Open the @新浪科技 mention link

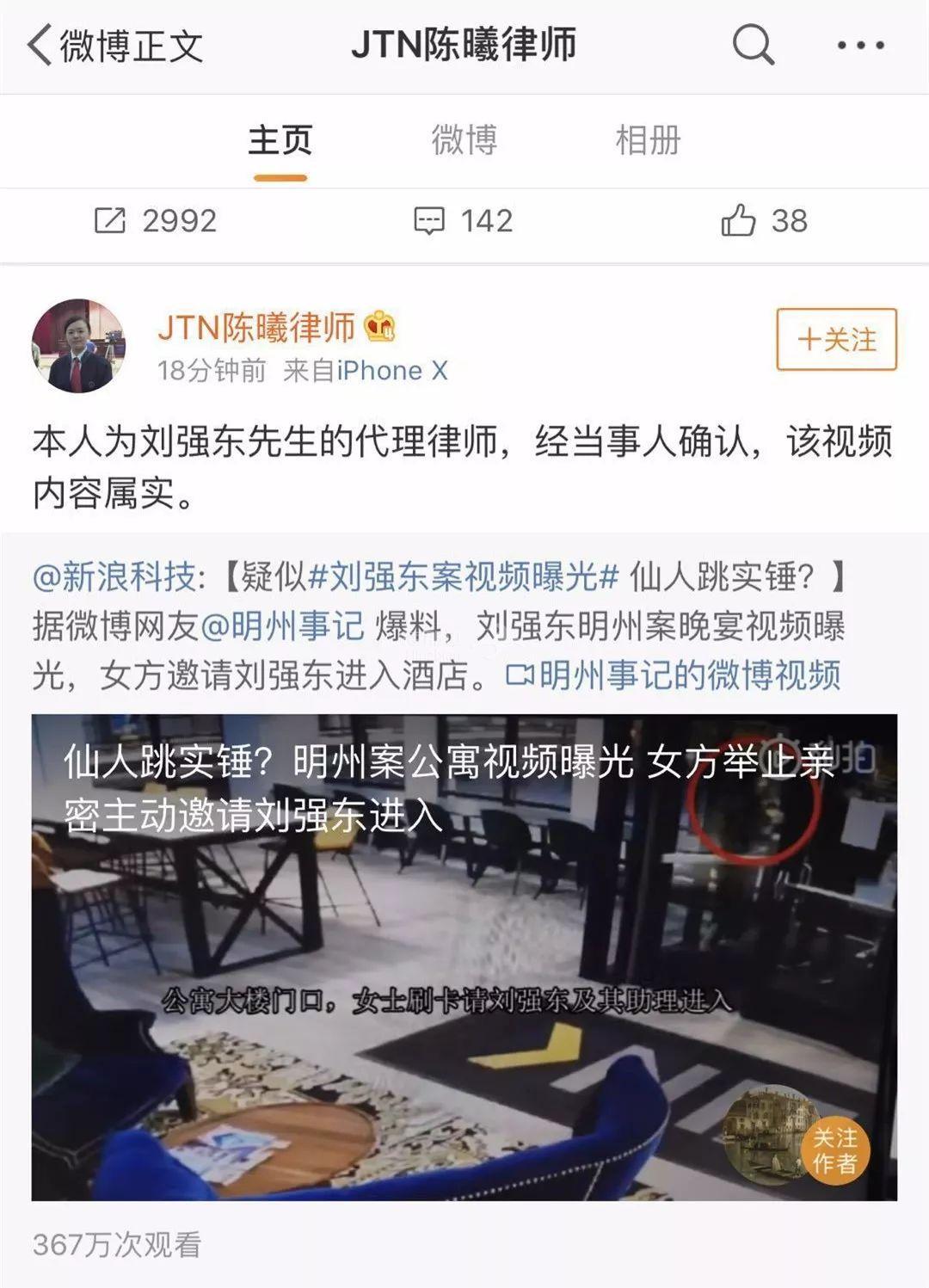point(114,576)
